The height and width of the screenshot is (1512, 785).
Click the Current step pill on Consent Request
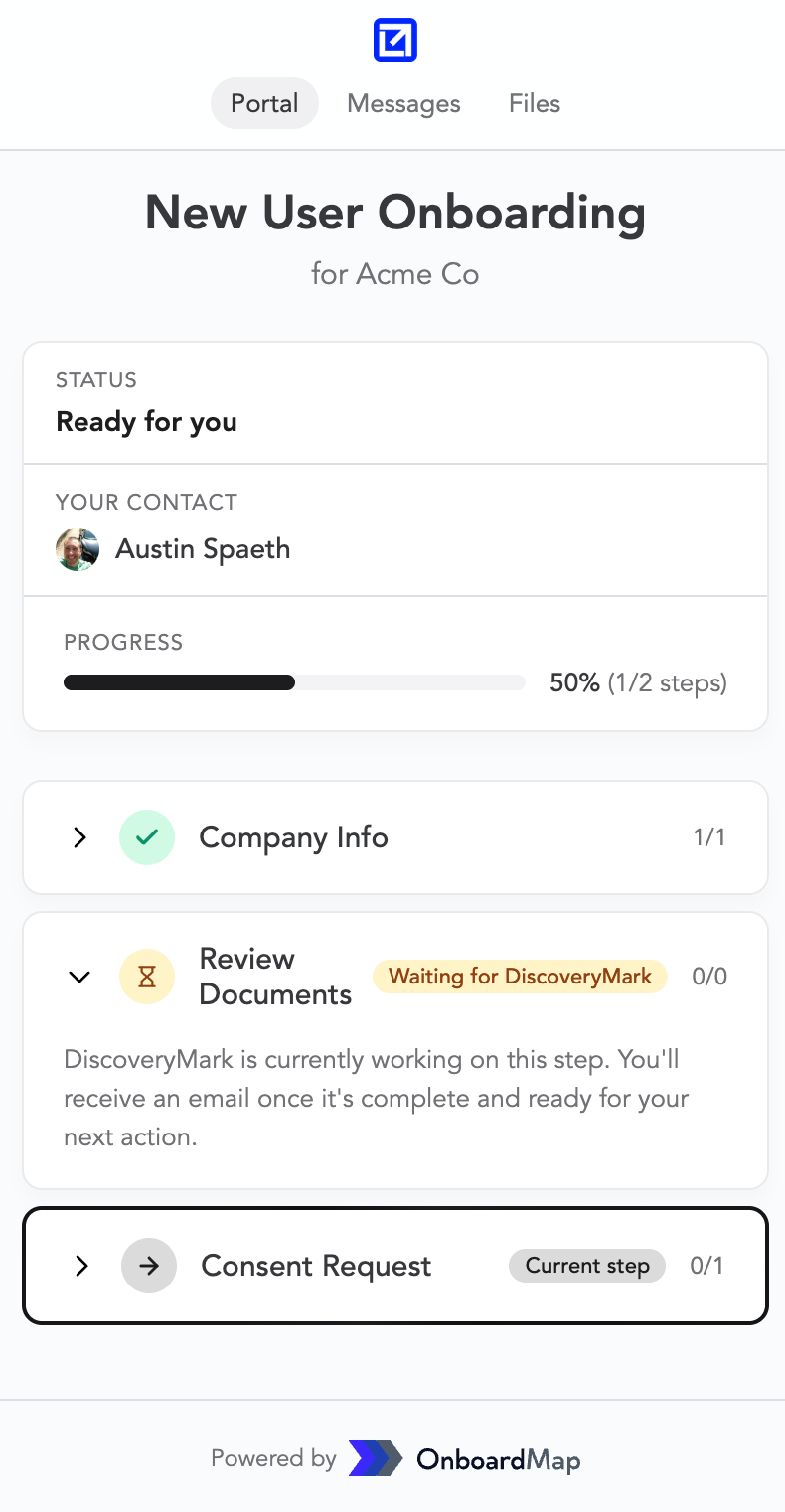click(x=586, y=1266)
